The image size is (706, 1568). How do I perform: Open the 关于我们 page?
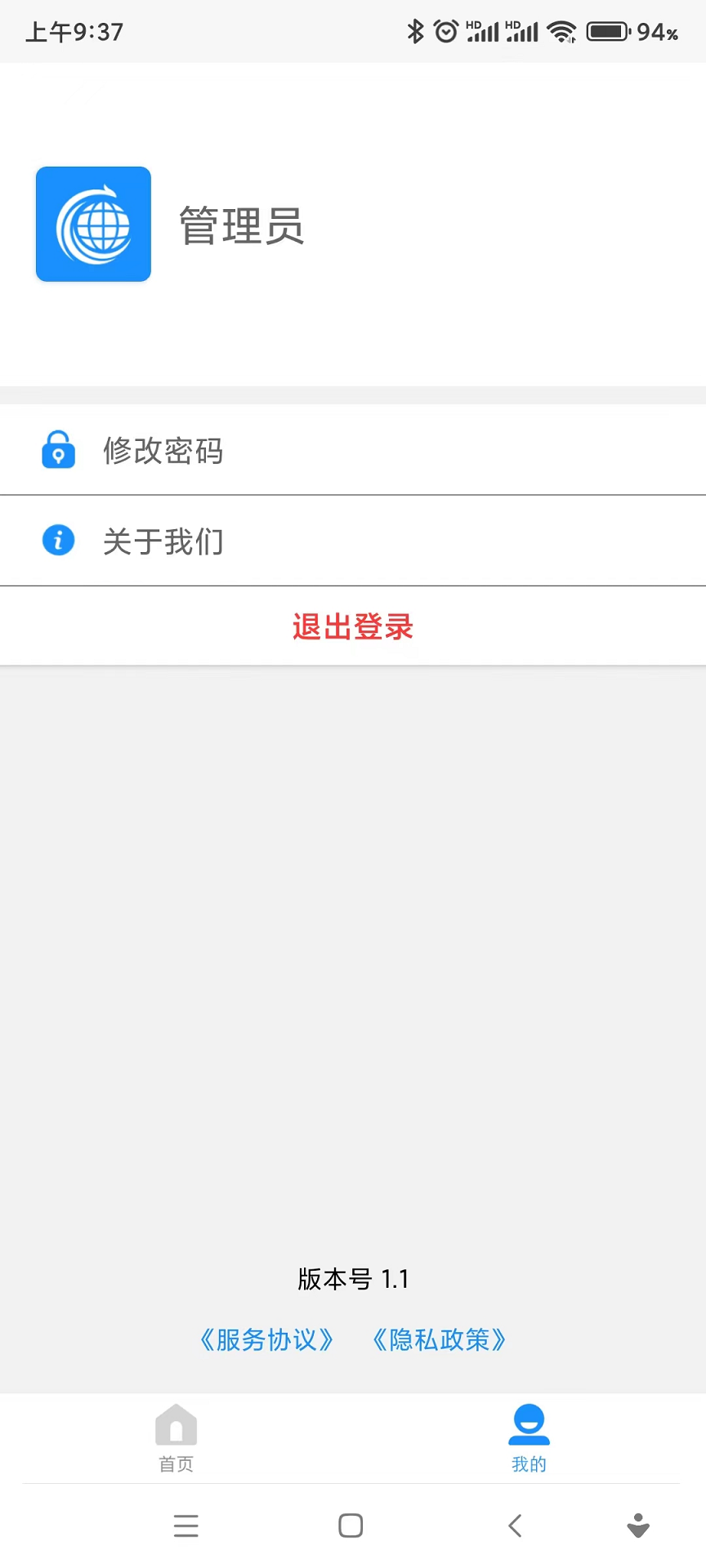pyautogui.click(x=353, y=540)
